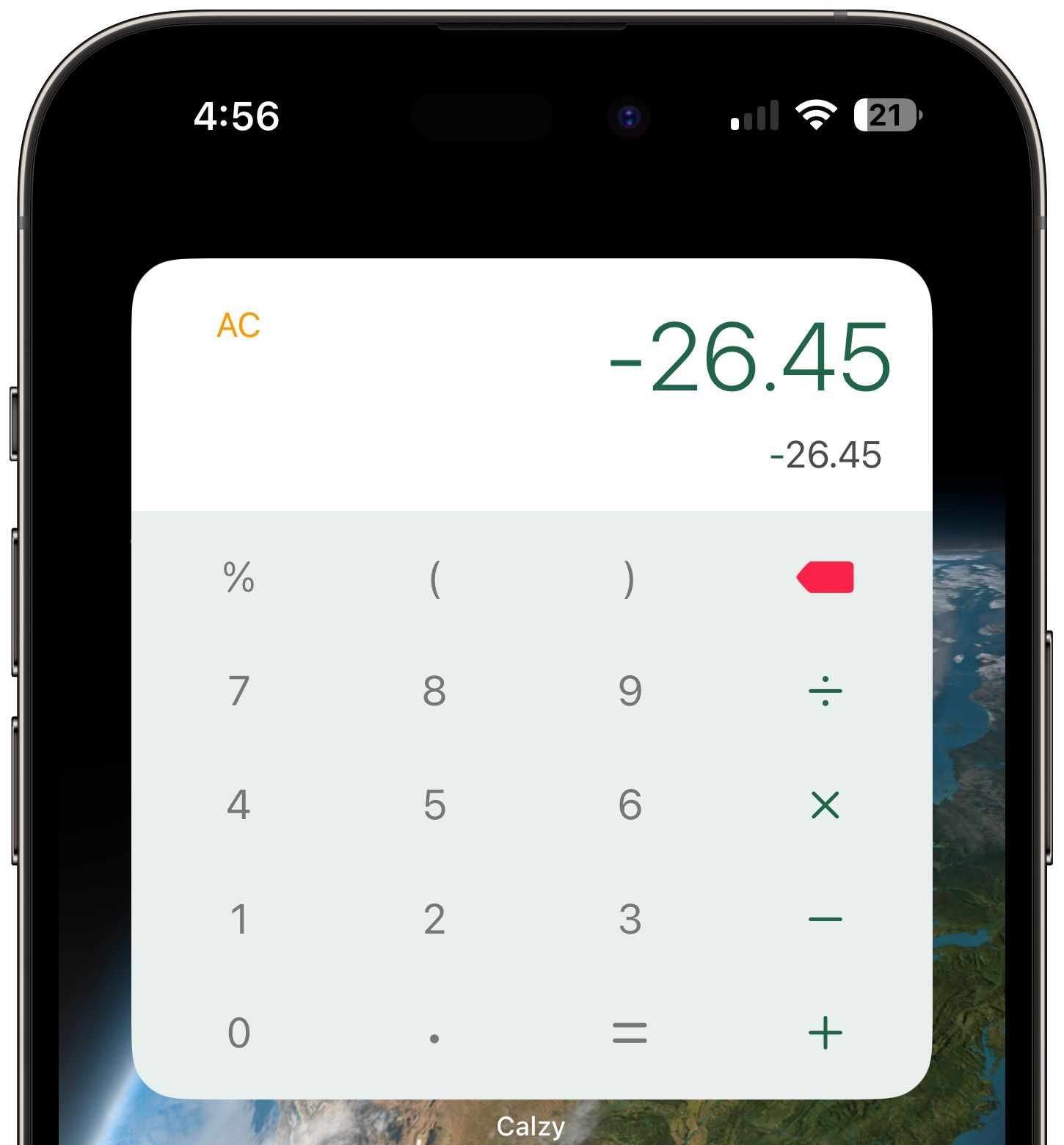Viewport: 1064px width, 1145px height.
Task: Enter the digit 6
Action: (x=630, y=805)
